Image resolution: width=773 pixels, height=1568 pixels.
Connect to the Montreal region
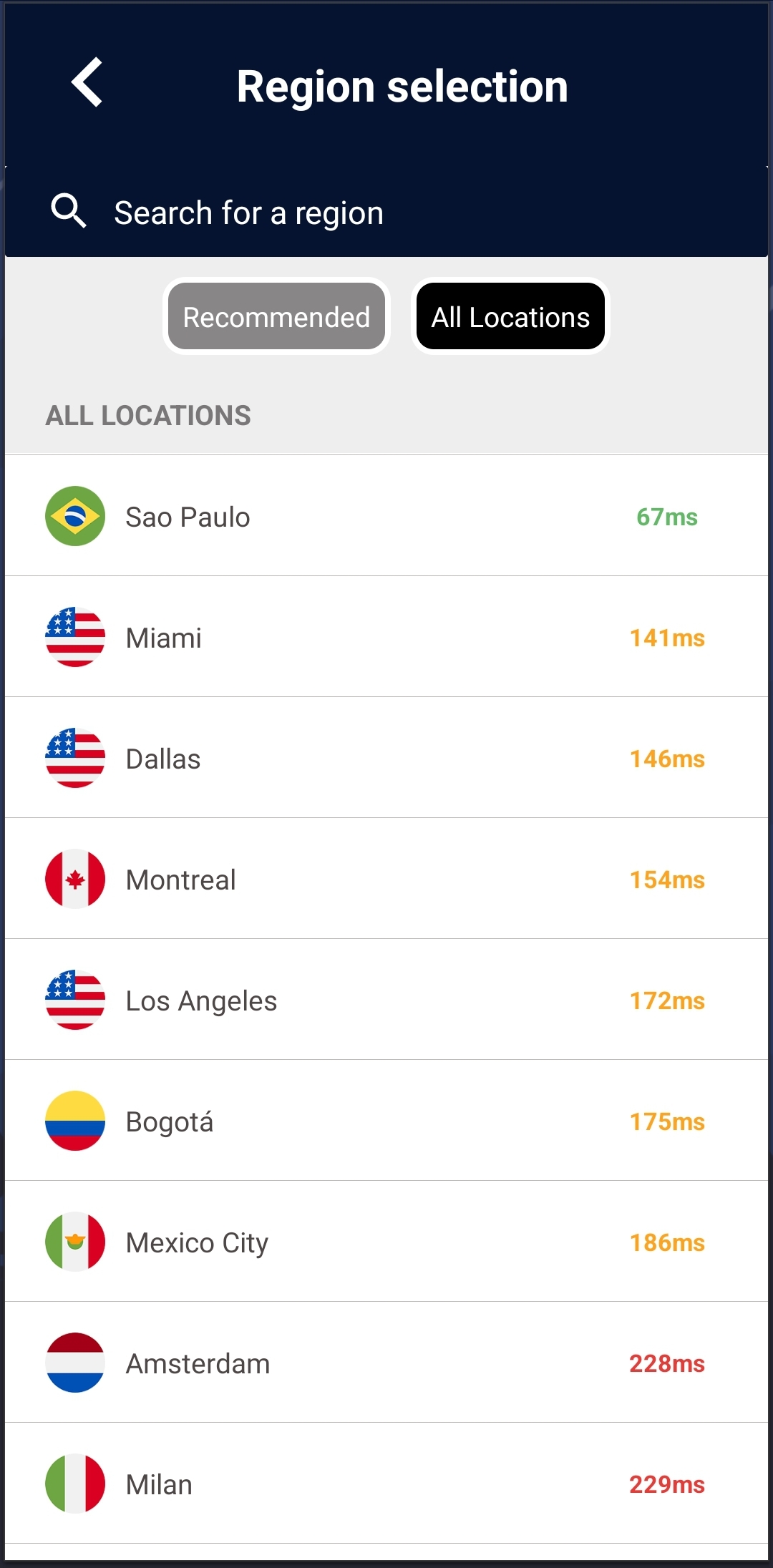click(x=386, y=879)
